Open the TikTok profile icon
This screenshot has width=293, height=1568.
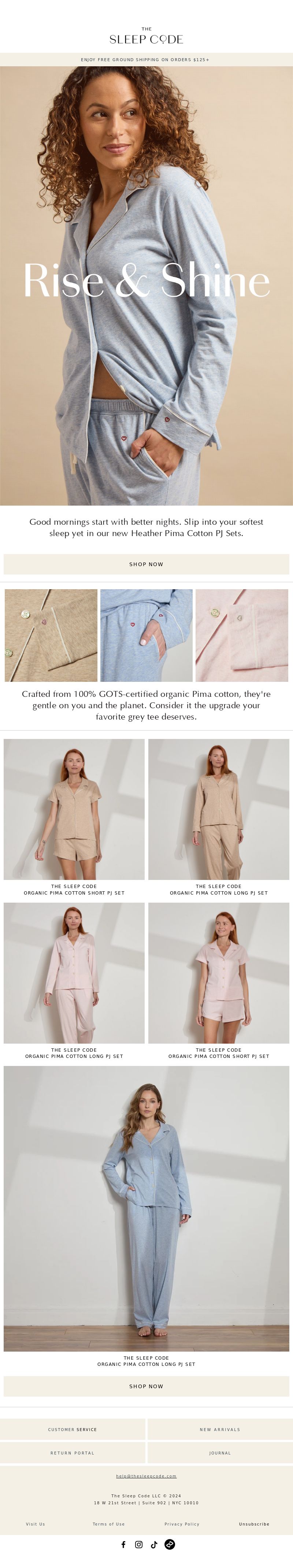pyautogui.click(x=154, y=1544)
